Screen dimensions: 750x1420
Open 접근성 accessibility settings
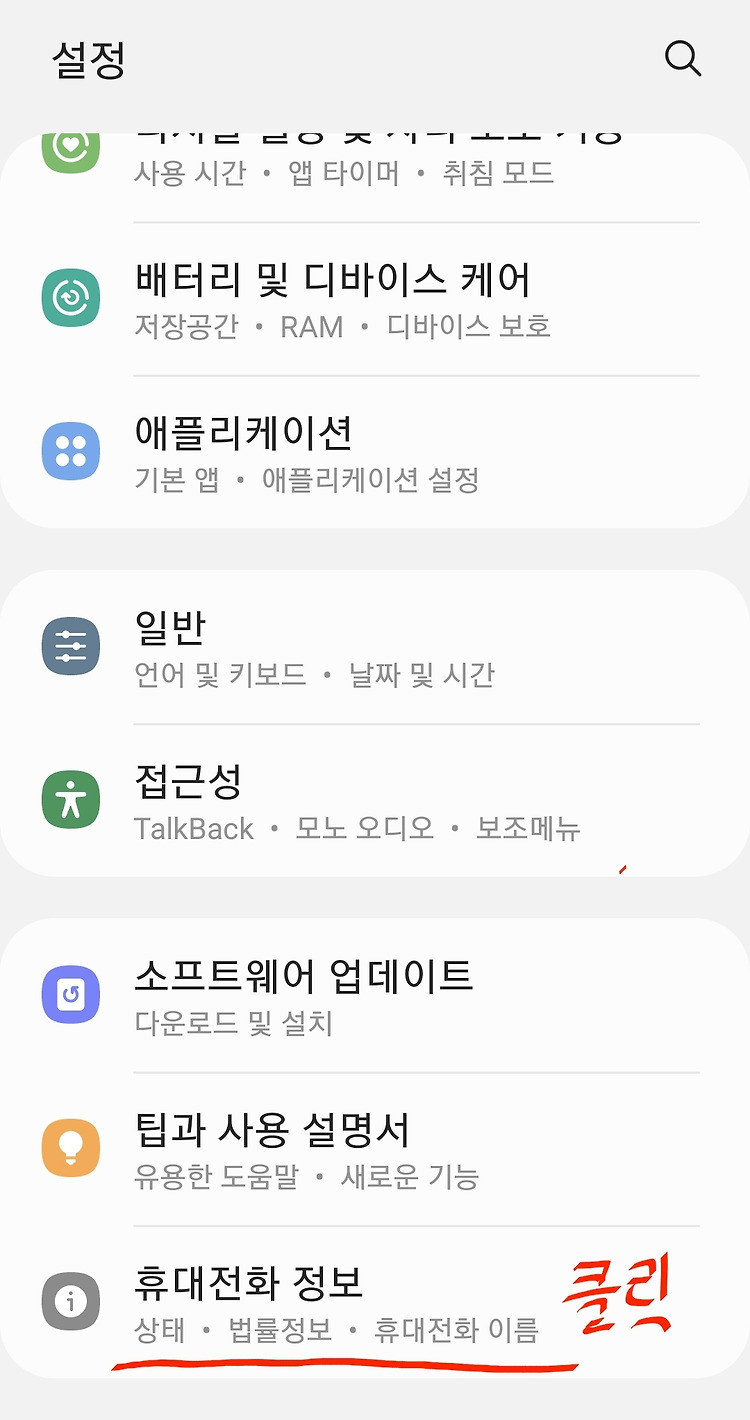click(x=375, y=801)
